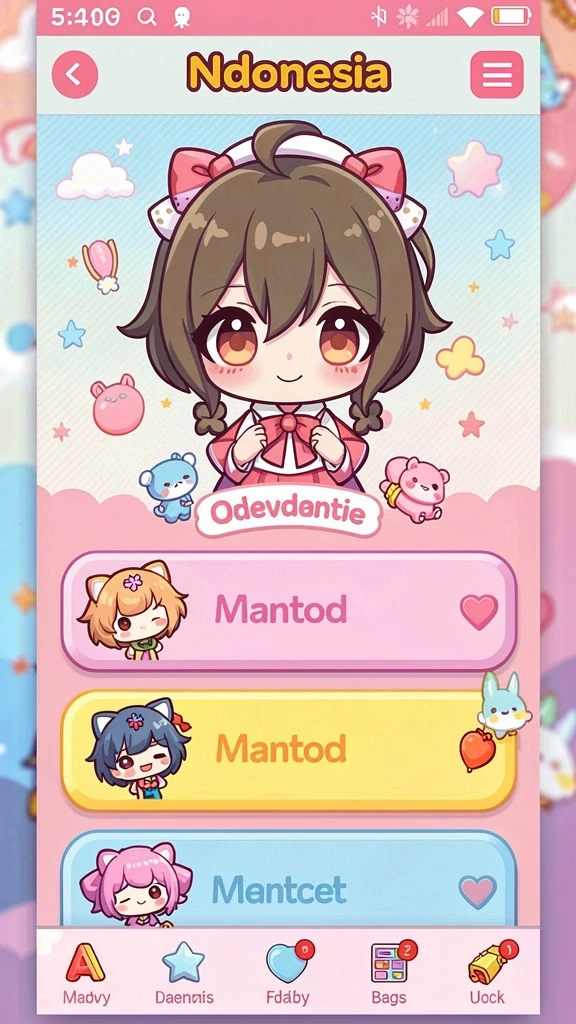The image size is (576, 1024).
Task: Open the yellow Mantod character card
Action: pos(289,750)
